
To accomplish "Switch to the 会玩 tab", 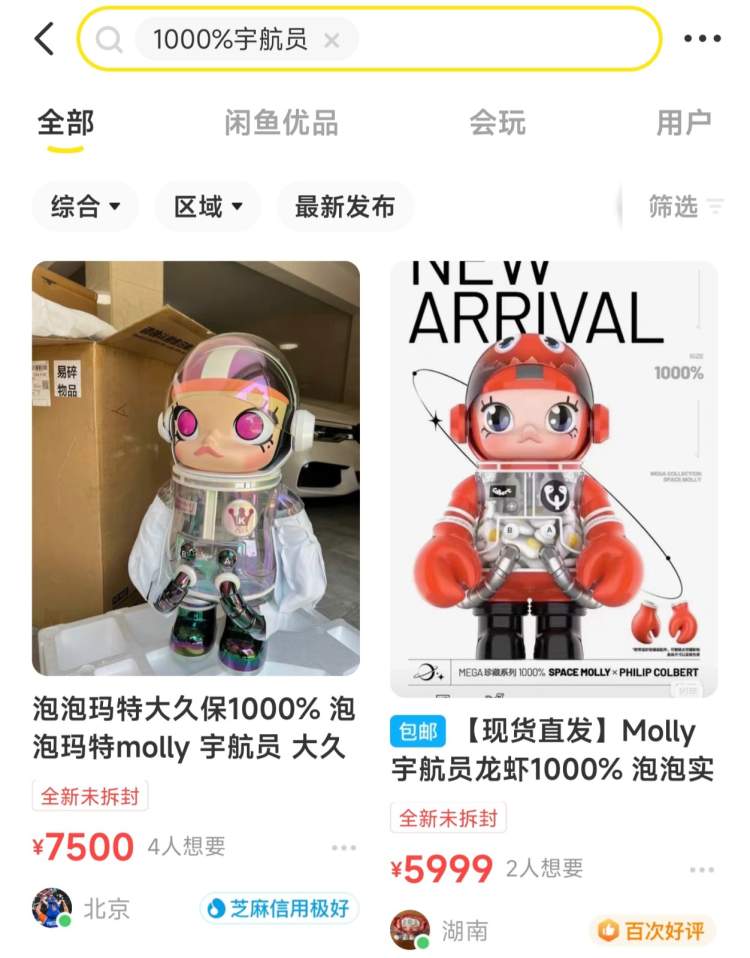I will click(x=497, y=123).
